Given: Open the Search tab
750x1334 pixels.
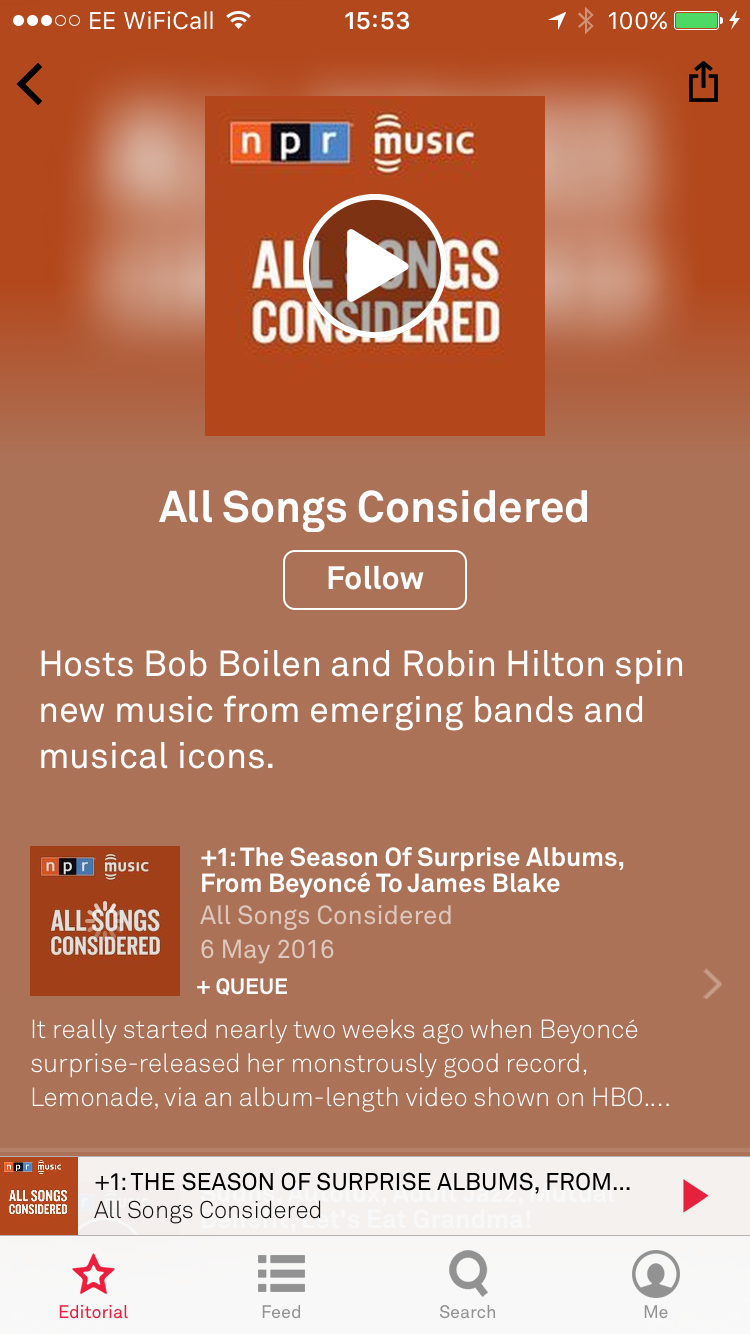Looking at the screenshot, I should (467, 1288).
